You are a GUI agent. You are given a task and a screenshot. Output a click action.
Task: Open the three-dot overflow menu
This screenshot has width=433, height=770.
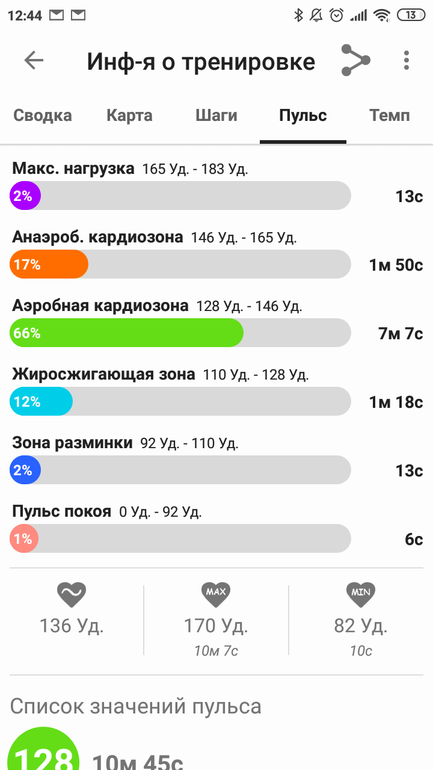406,60
